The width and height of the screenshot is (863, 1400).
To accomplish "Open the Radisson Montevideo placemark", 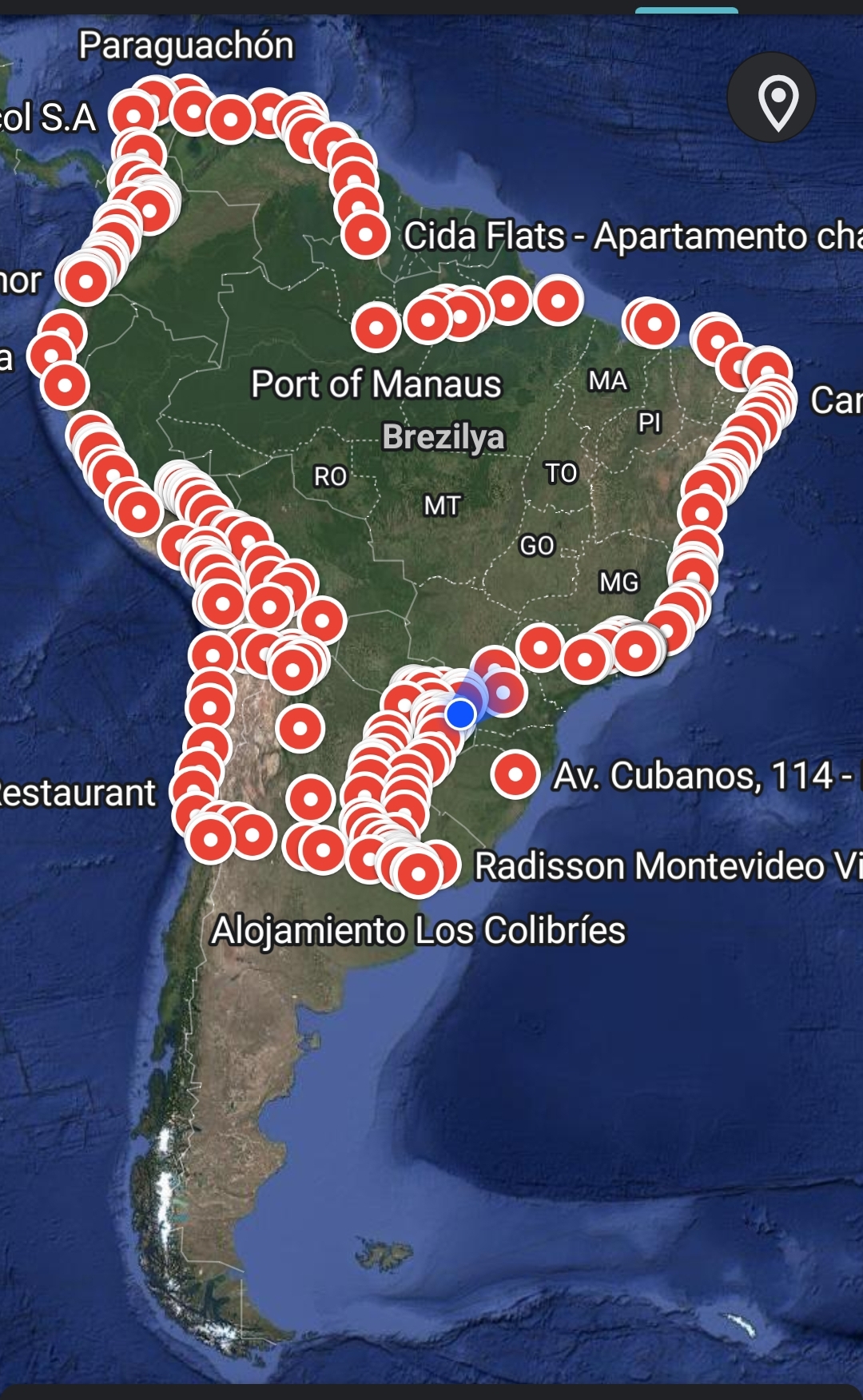I will pyautogui.click(x=418, y=873).
